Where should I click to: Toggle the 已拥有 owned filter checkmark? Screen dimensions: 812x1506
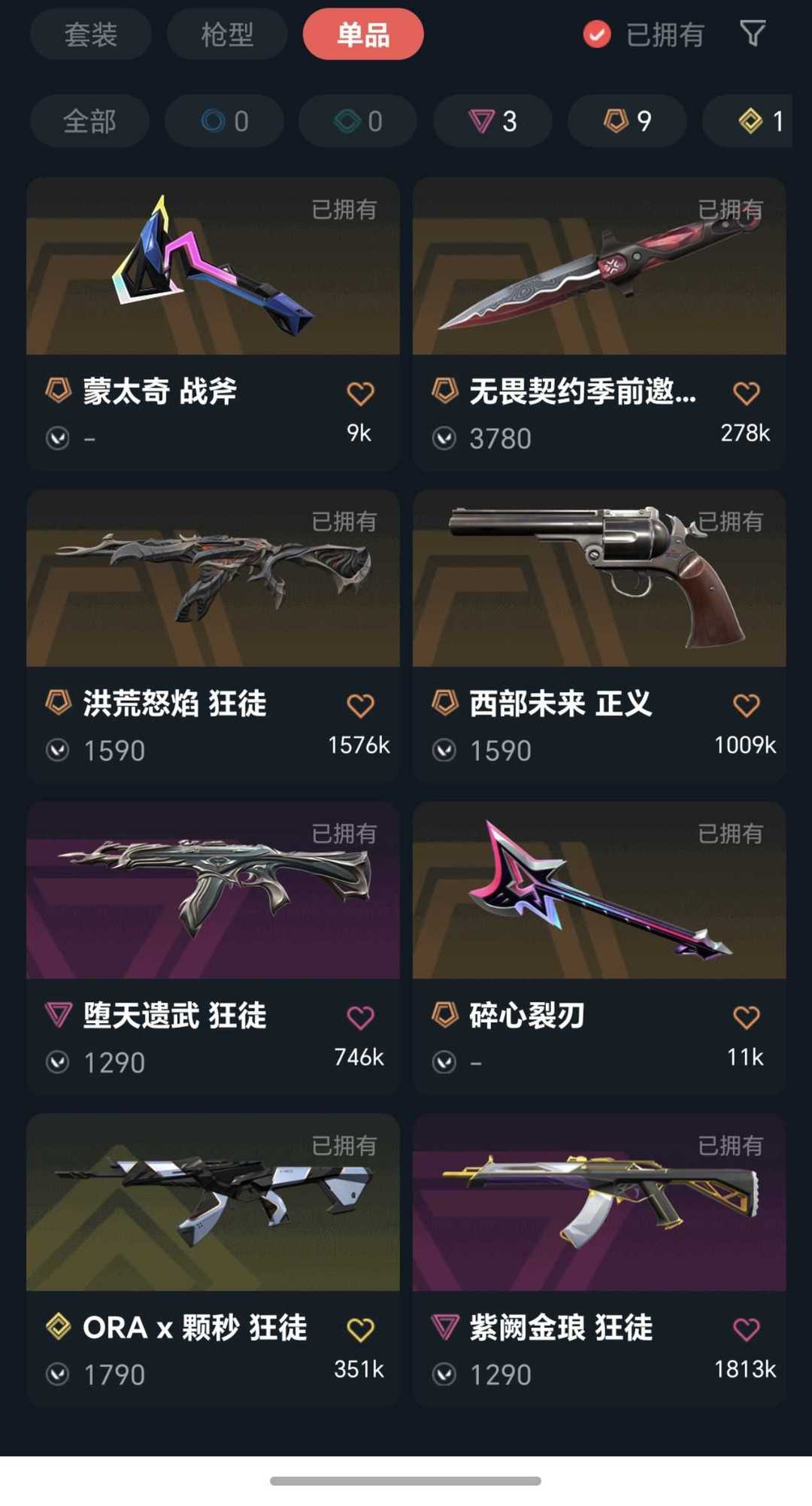(x=596, y=34)
